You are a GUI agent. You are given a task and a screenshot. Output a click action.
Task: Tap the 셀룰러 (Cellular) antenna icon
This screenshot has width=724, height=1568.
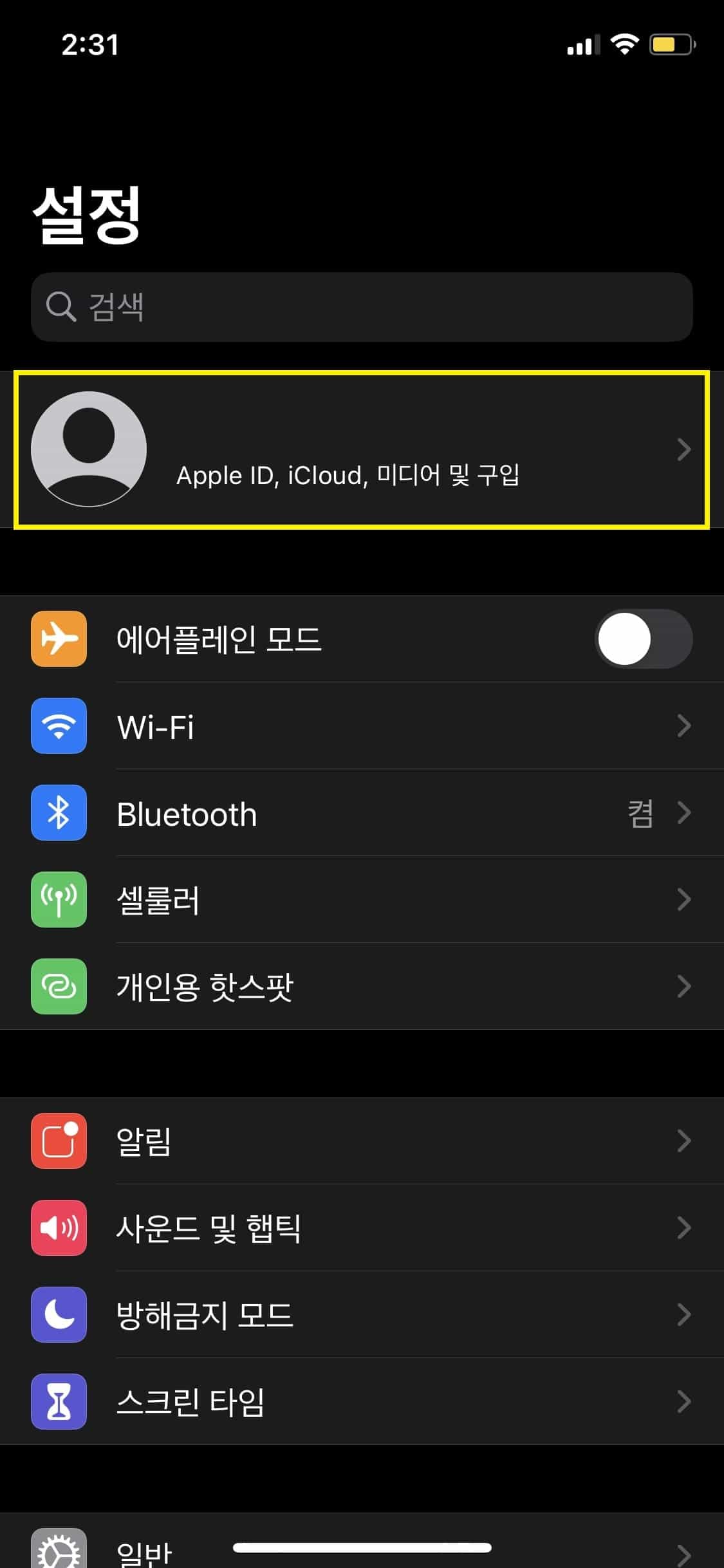click(59, 901)
